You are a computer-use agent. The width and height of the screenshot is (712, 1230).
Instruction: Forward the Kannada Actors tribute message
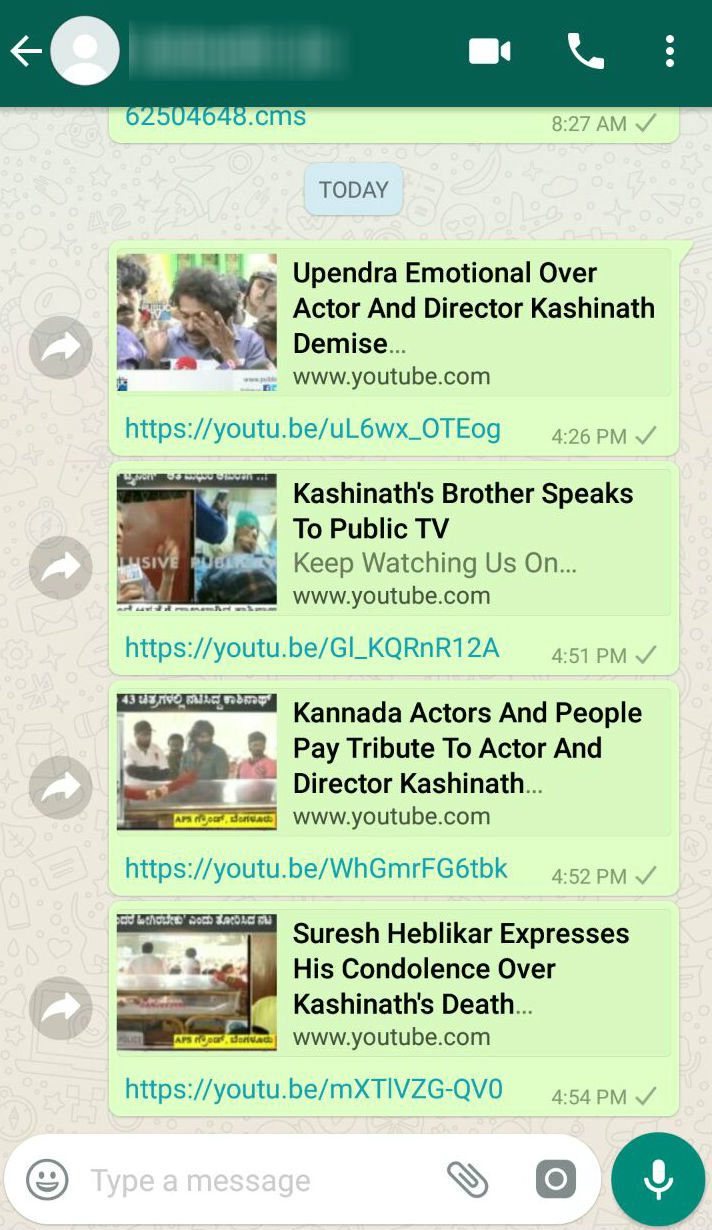pyautogui.click(x=61, y=787)
